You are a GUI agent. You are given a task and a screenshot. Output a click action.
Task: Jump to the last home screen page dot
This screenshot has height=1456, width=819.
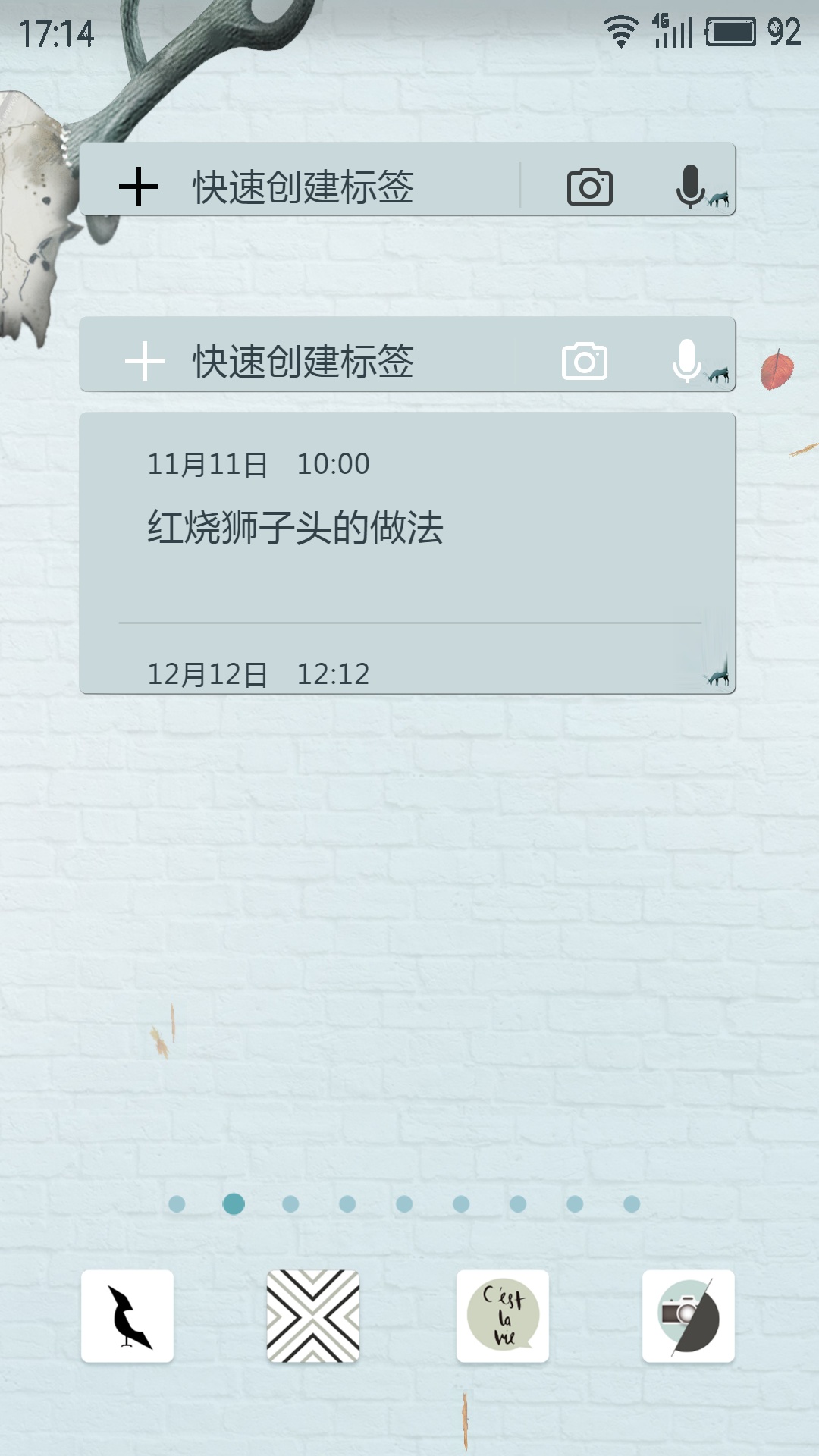pos(632,1204)
